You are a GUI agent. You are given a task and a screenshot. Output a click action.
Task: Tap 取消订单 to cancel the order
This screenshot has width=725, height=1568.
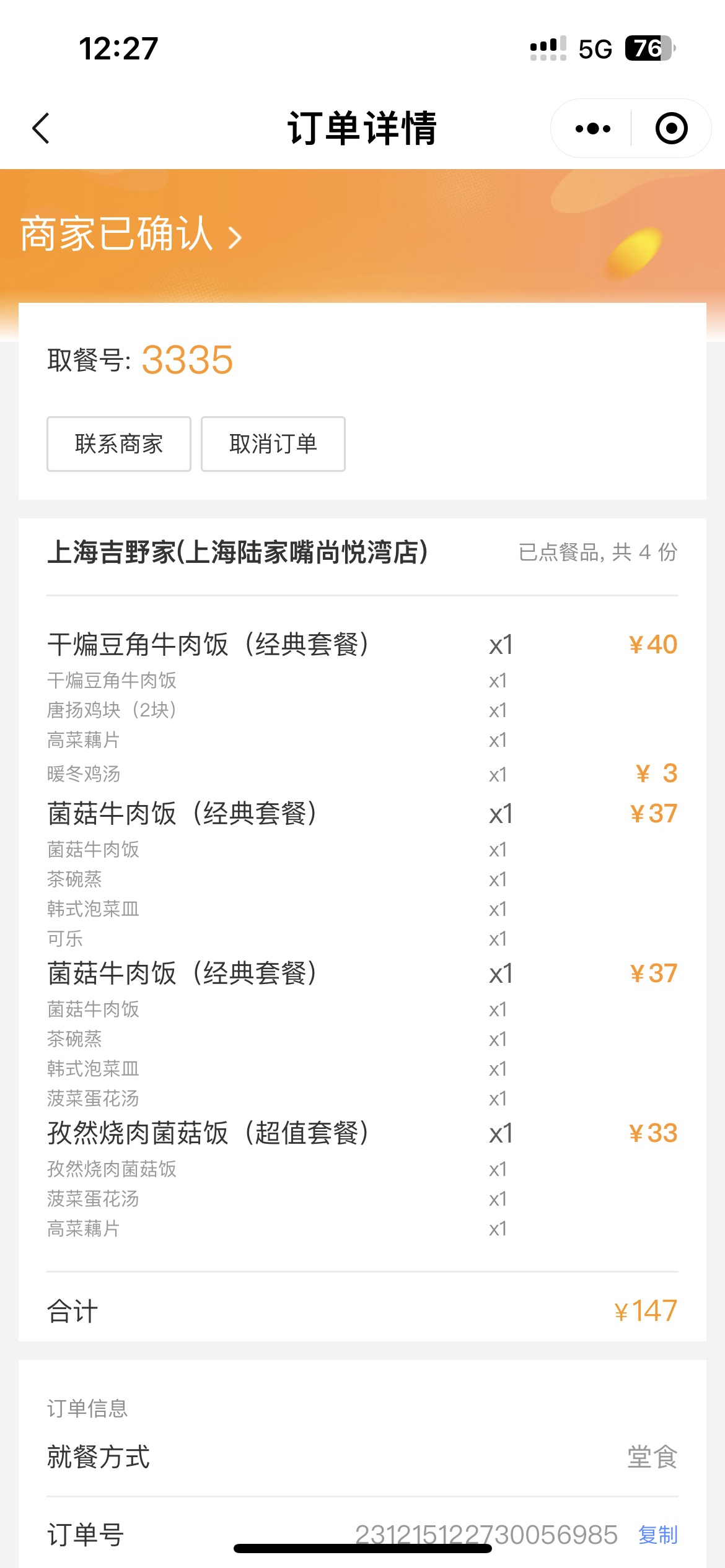click(273, 443)
